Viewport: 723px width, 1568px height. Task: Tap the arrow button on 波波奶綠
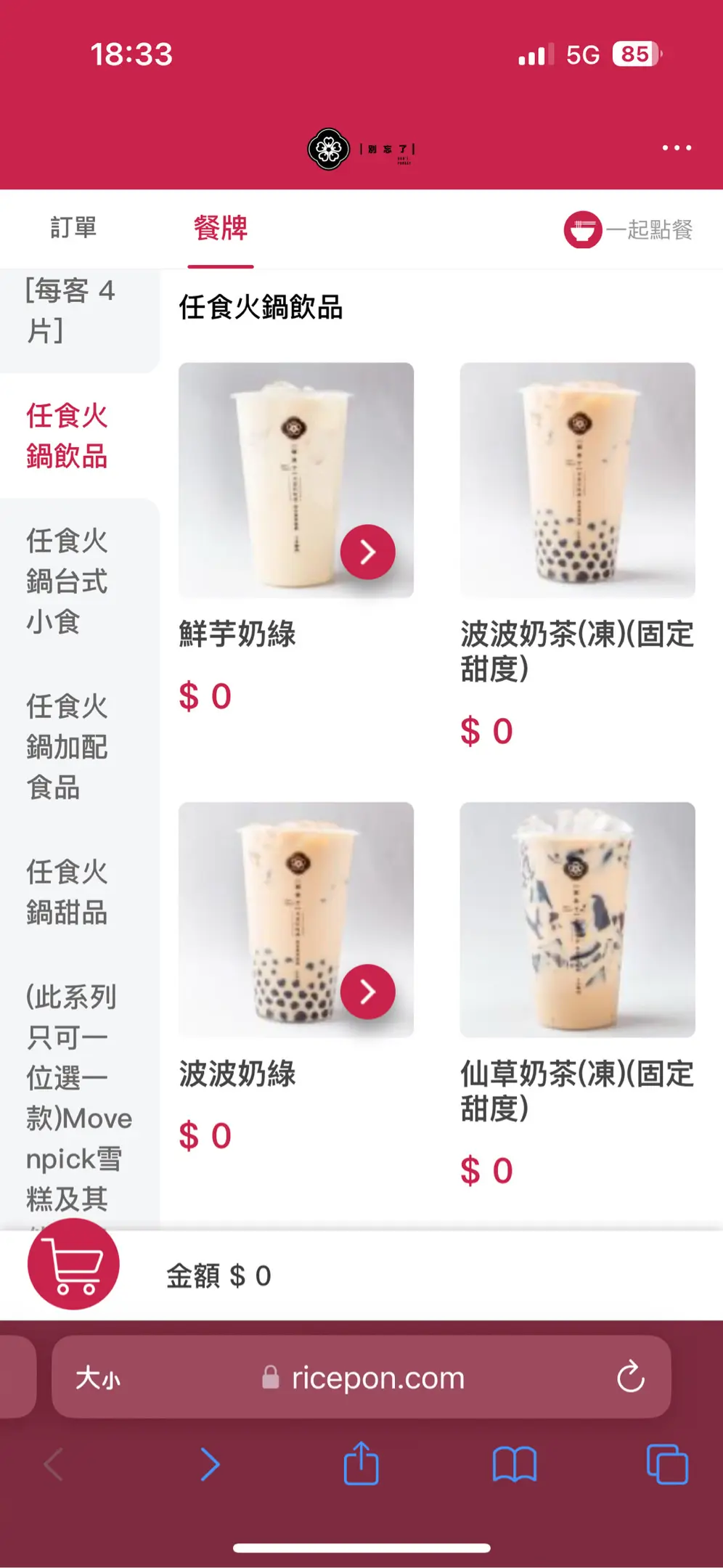pyautogui.click(x=368, y=992)
